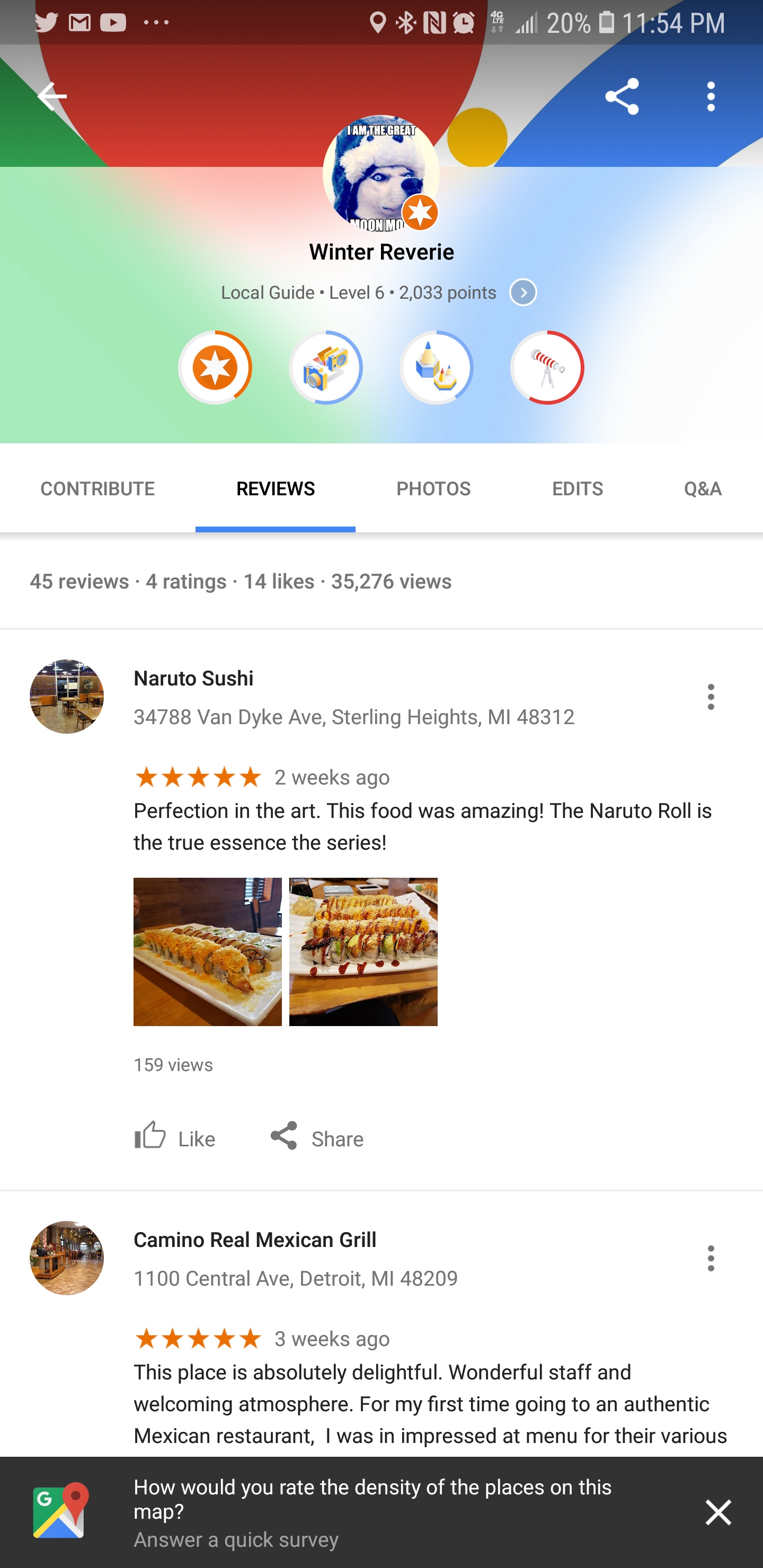Tap the telescope trailblazer badge

coord(547,368)
